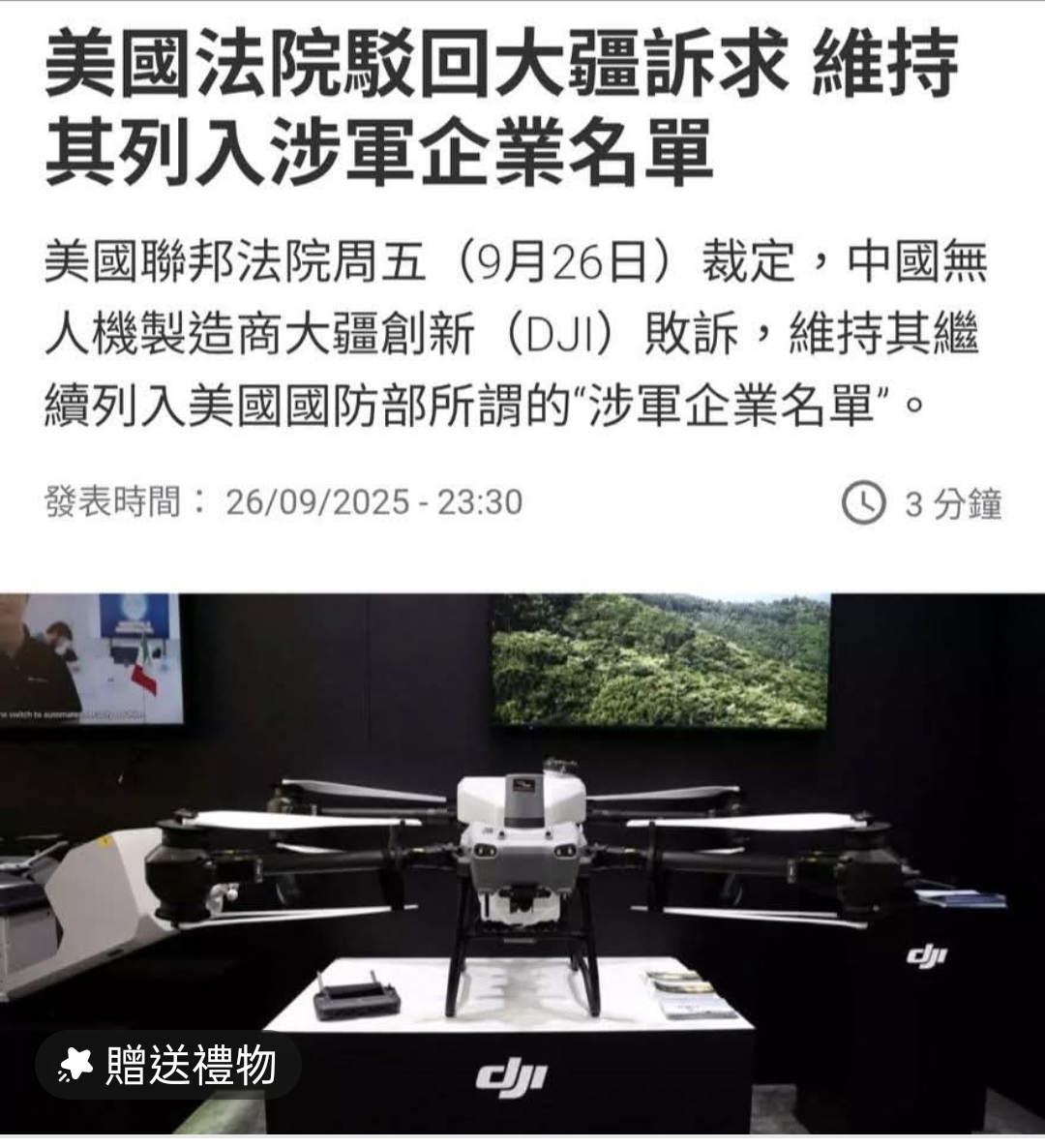The image size is (1045, 1148).
Task: Tap the 贈送禮物 gift button
Action: (x=168, y=1065)
